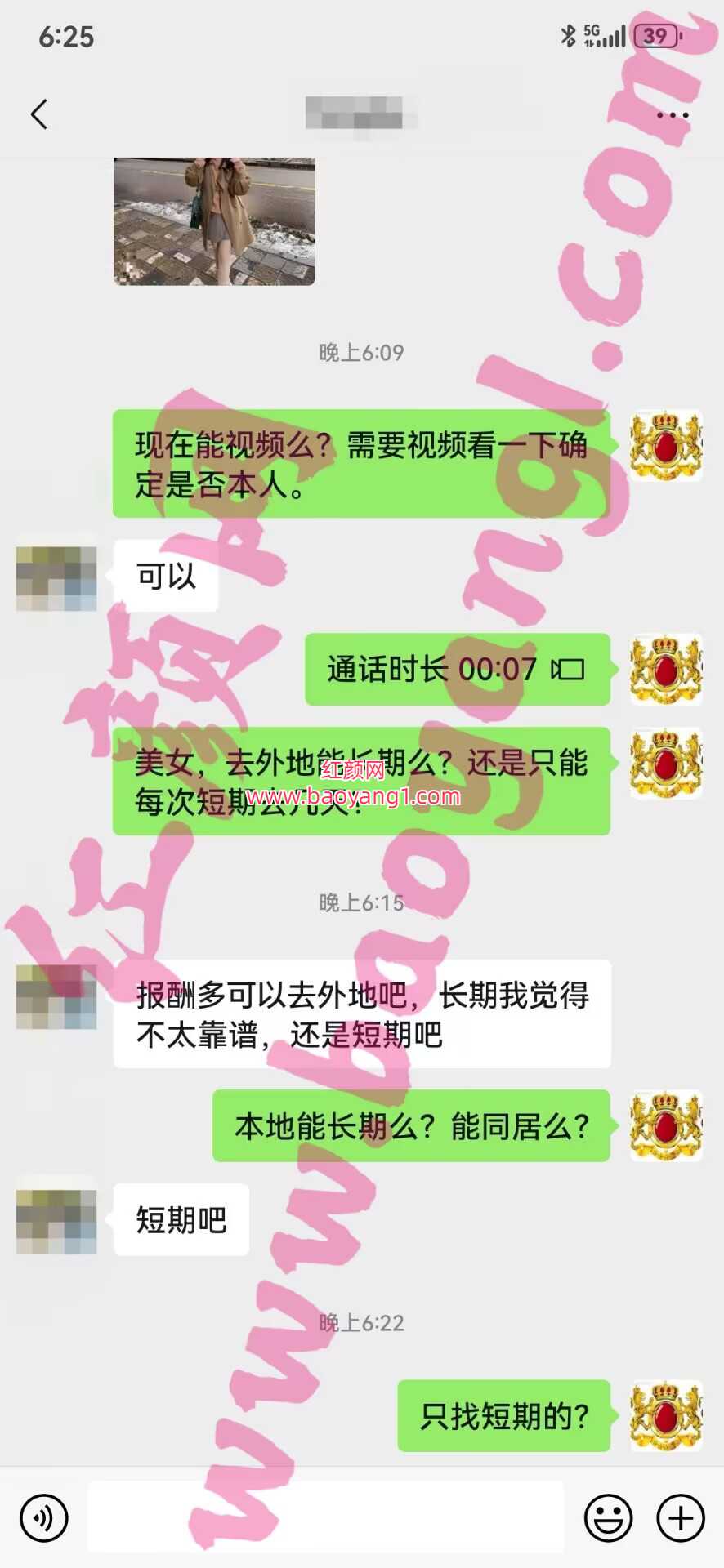View the received photo message
724x1568 pixels.
(x=214, y=220)
